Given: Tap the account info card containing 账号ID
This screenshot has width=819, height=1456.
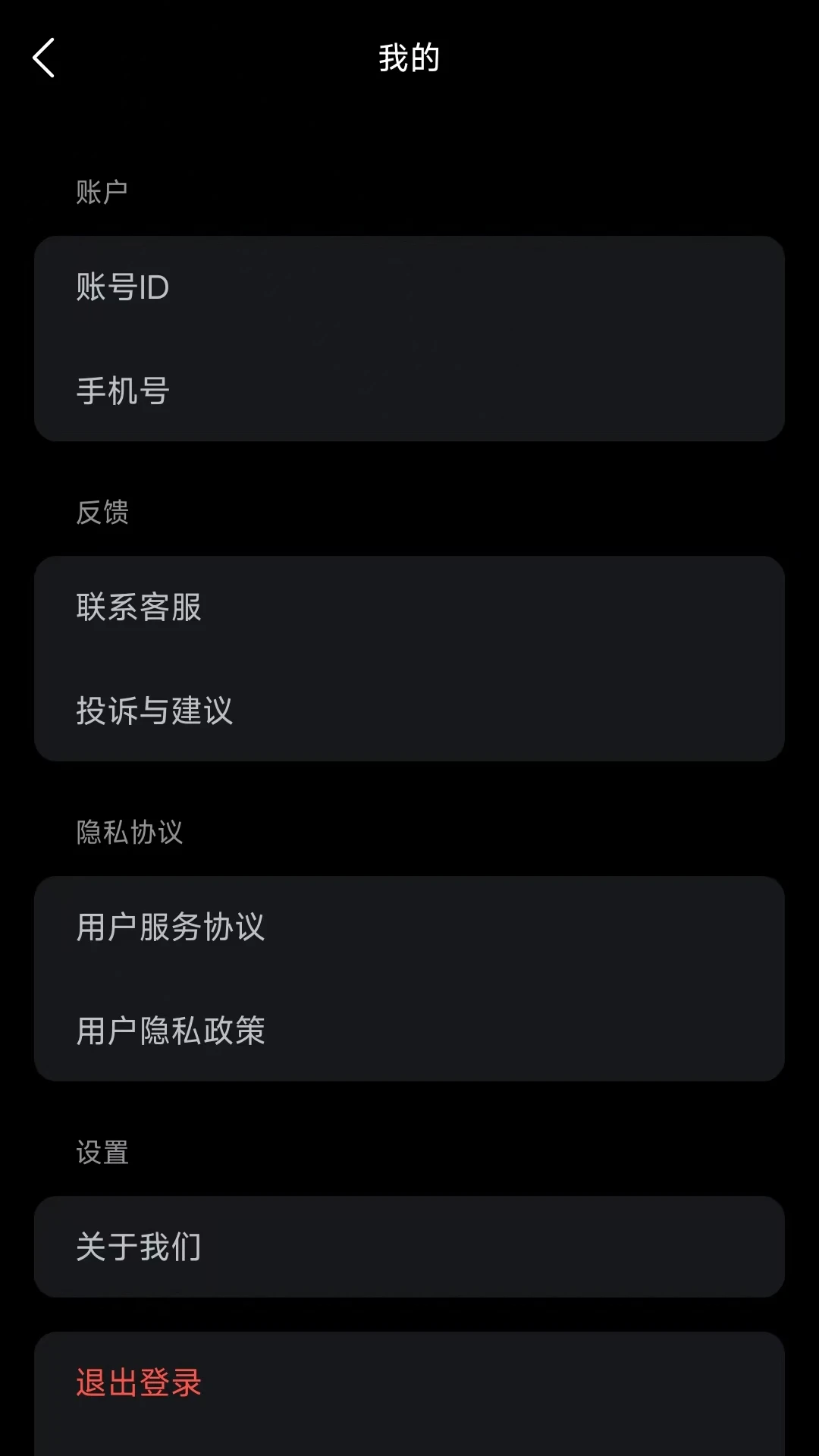Looking at the screenshot, I should (x=409, y=339).
